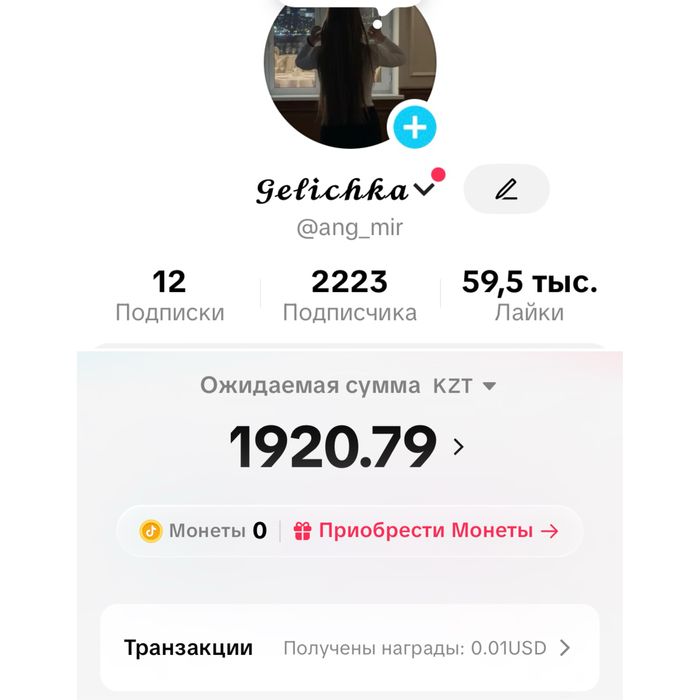Check the Монеты coin balance
This screenshot has width=700, height=700.
pos(204,531)
